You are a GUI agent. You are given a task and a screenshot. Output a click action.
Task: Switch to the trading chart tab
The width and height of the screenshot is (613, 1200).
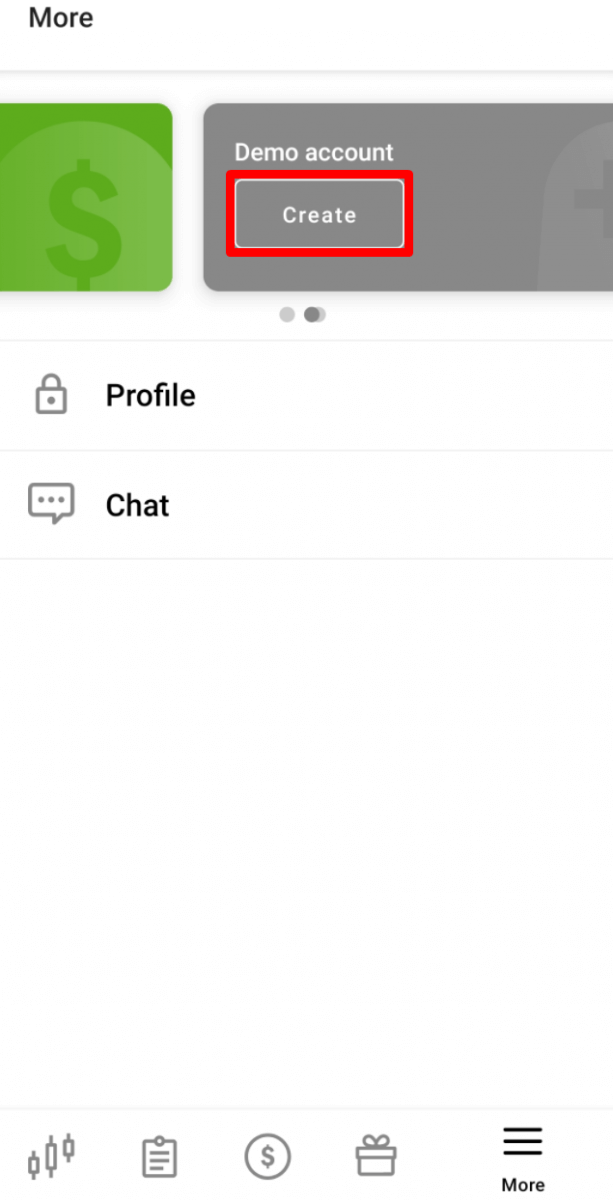[51, 1156]
